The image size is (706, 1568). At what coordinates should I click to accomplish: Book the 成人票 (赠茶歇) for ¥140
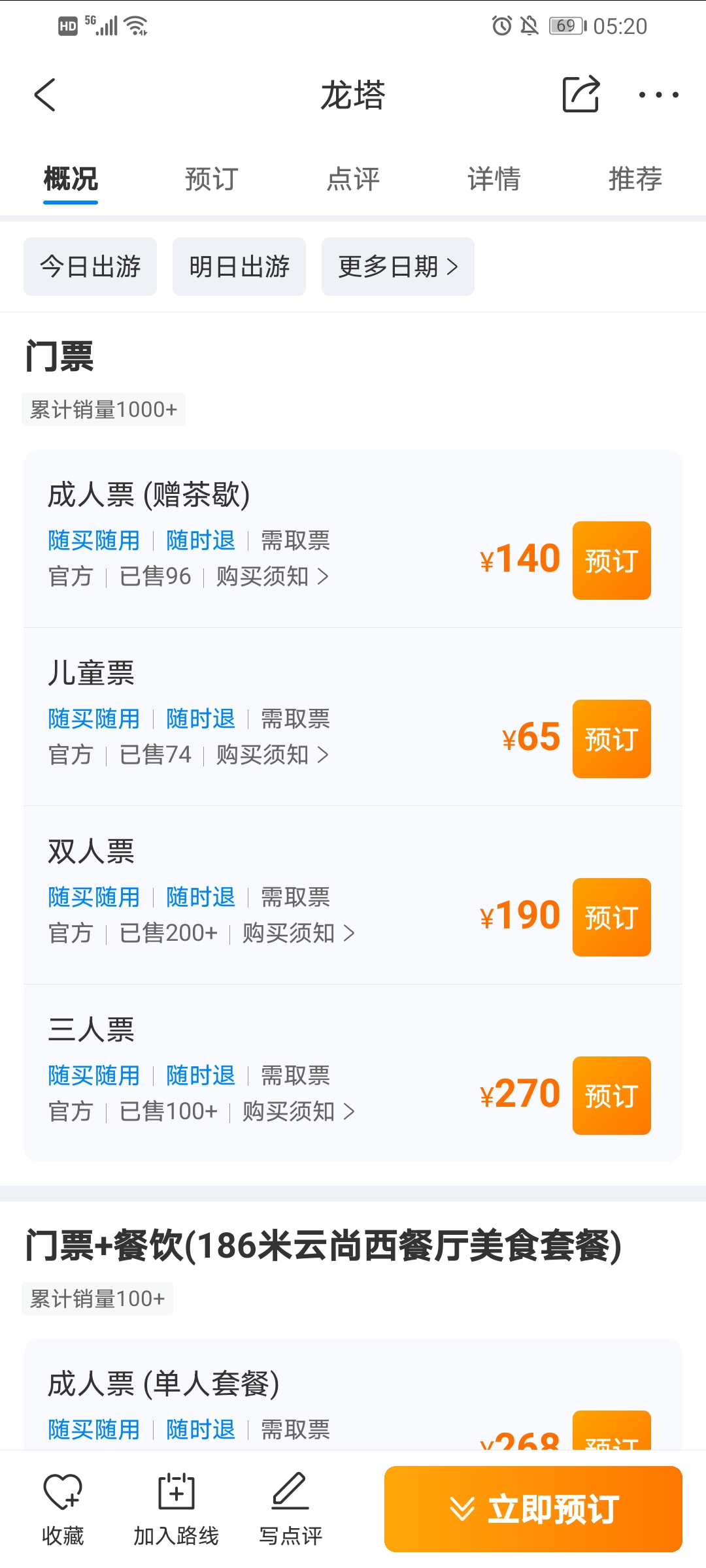(x=612, y=561)
